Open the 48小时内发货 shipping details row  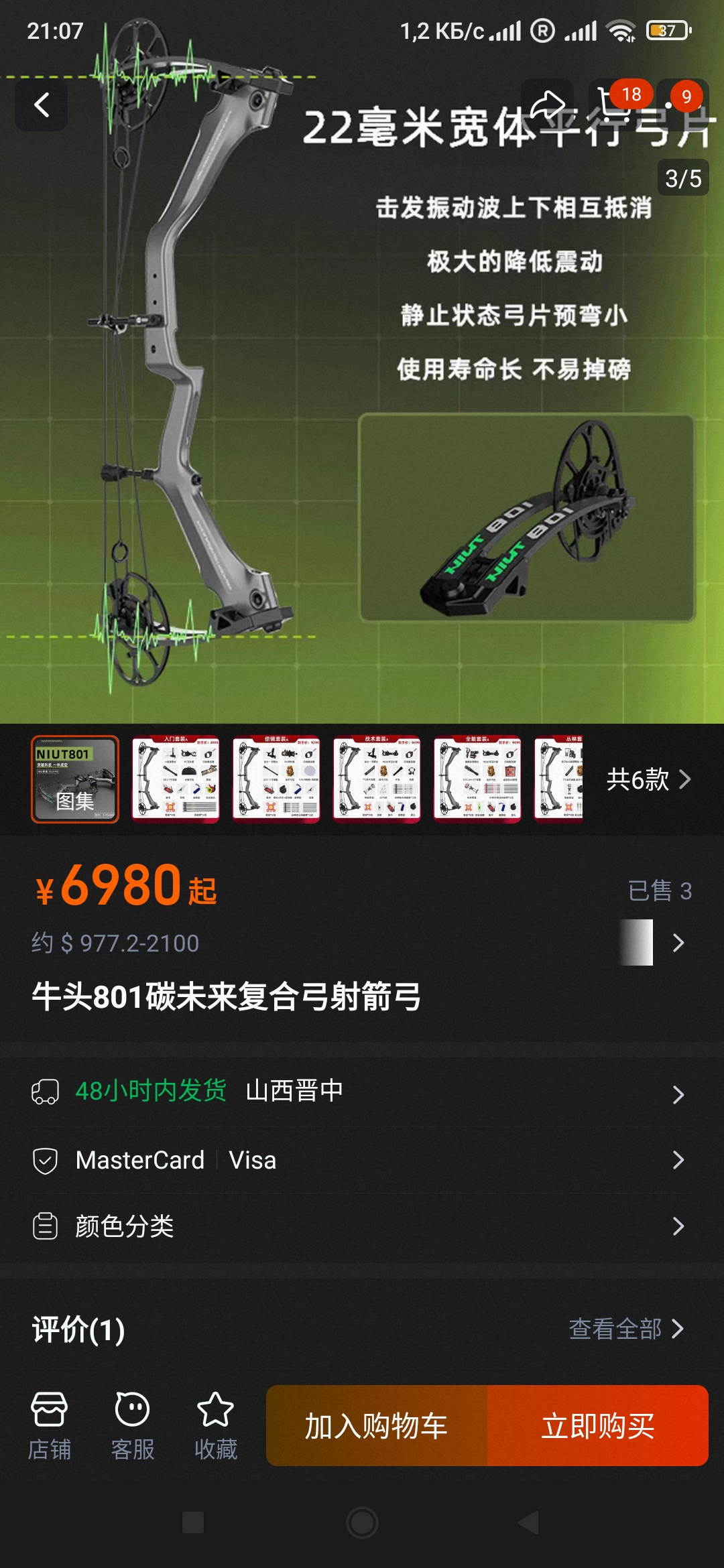pyautogui.click(x=362, y=1092)
